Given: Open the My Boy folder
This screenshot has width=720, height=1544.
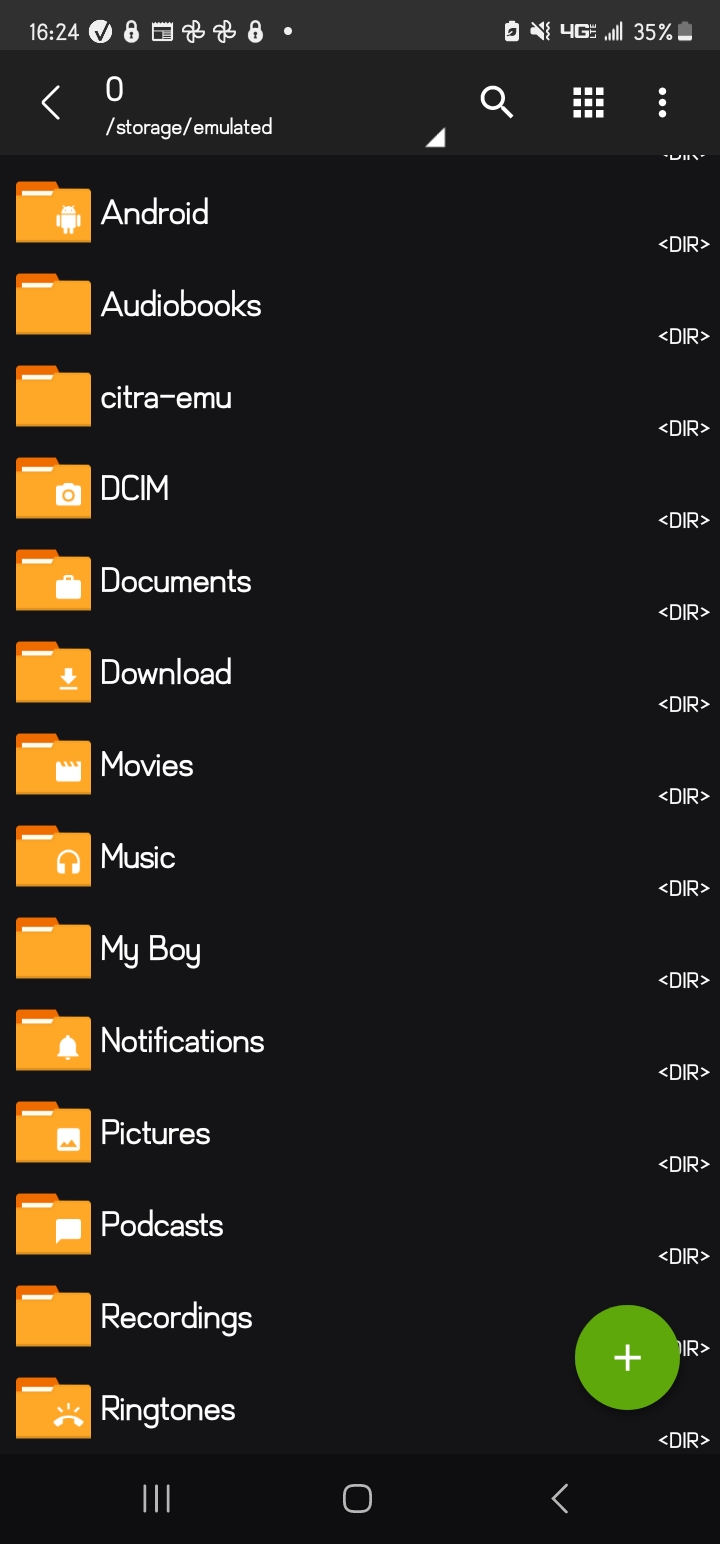Looking at the screenshot, I should click(x=151, y=949).
